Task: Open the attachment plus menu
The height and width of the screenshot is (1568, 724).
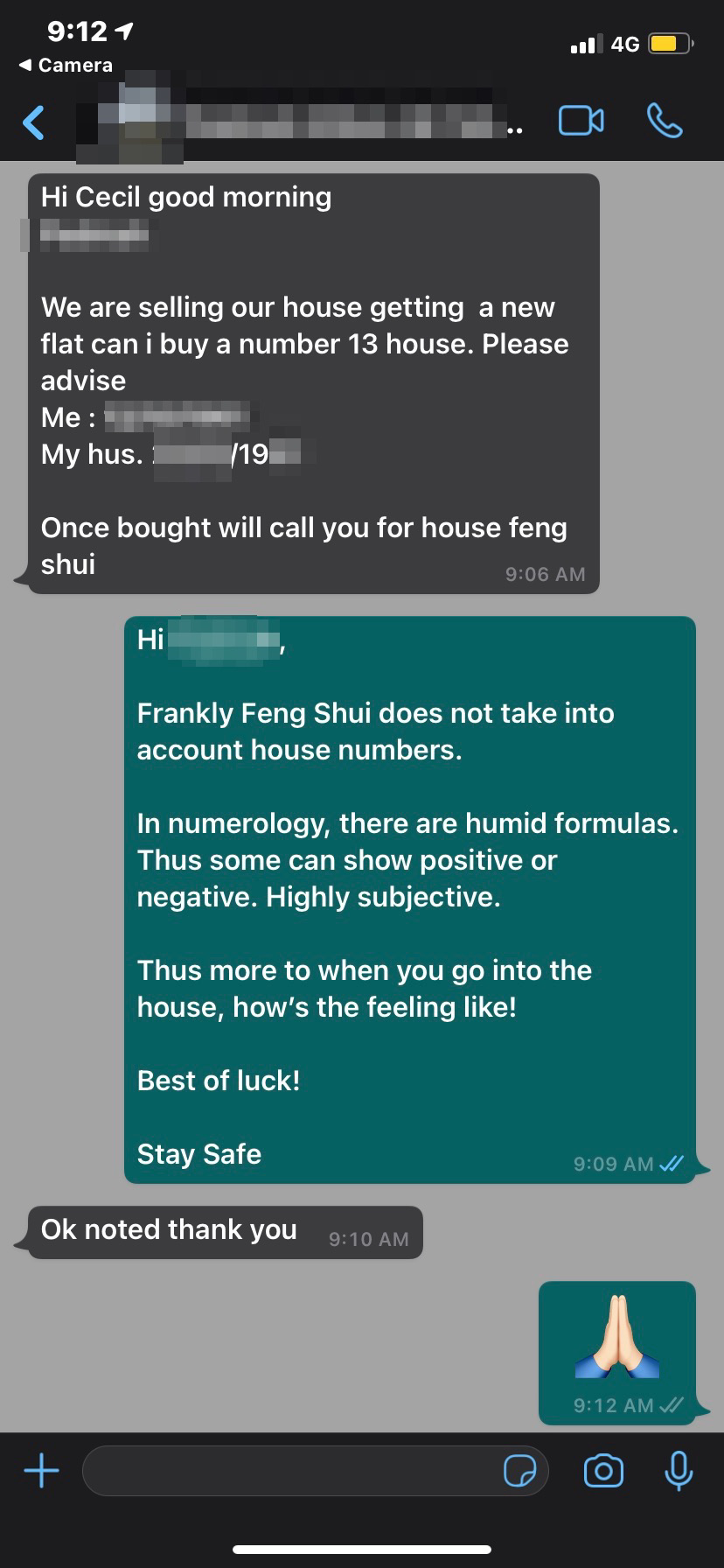Action: [x=41, y=1471]
